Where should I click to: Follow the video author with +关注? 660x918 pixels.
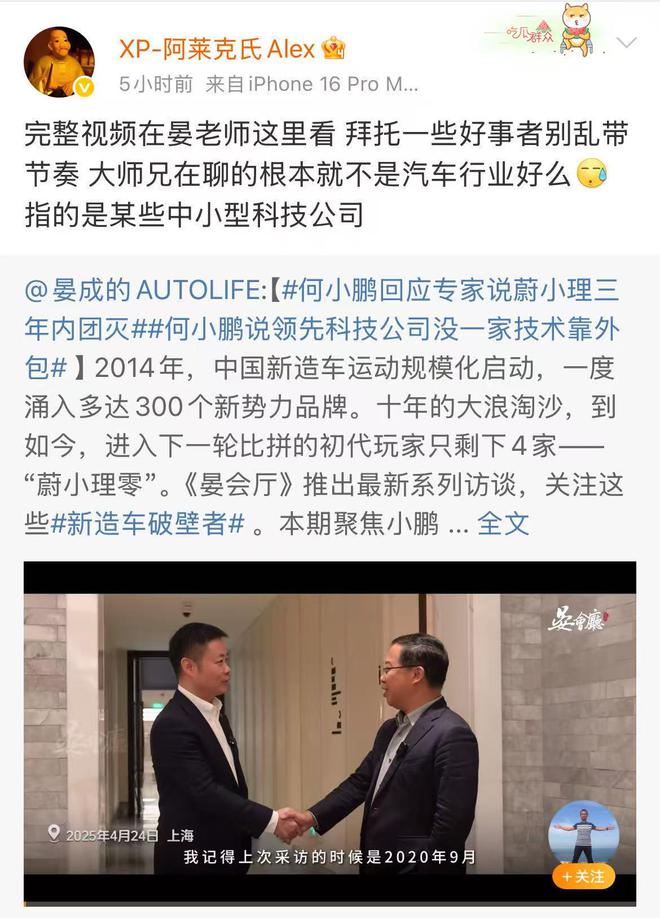click(x=583, y=876)
